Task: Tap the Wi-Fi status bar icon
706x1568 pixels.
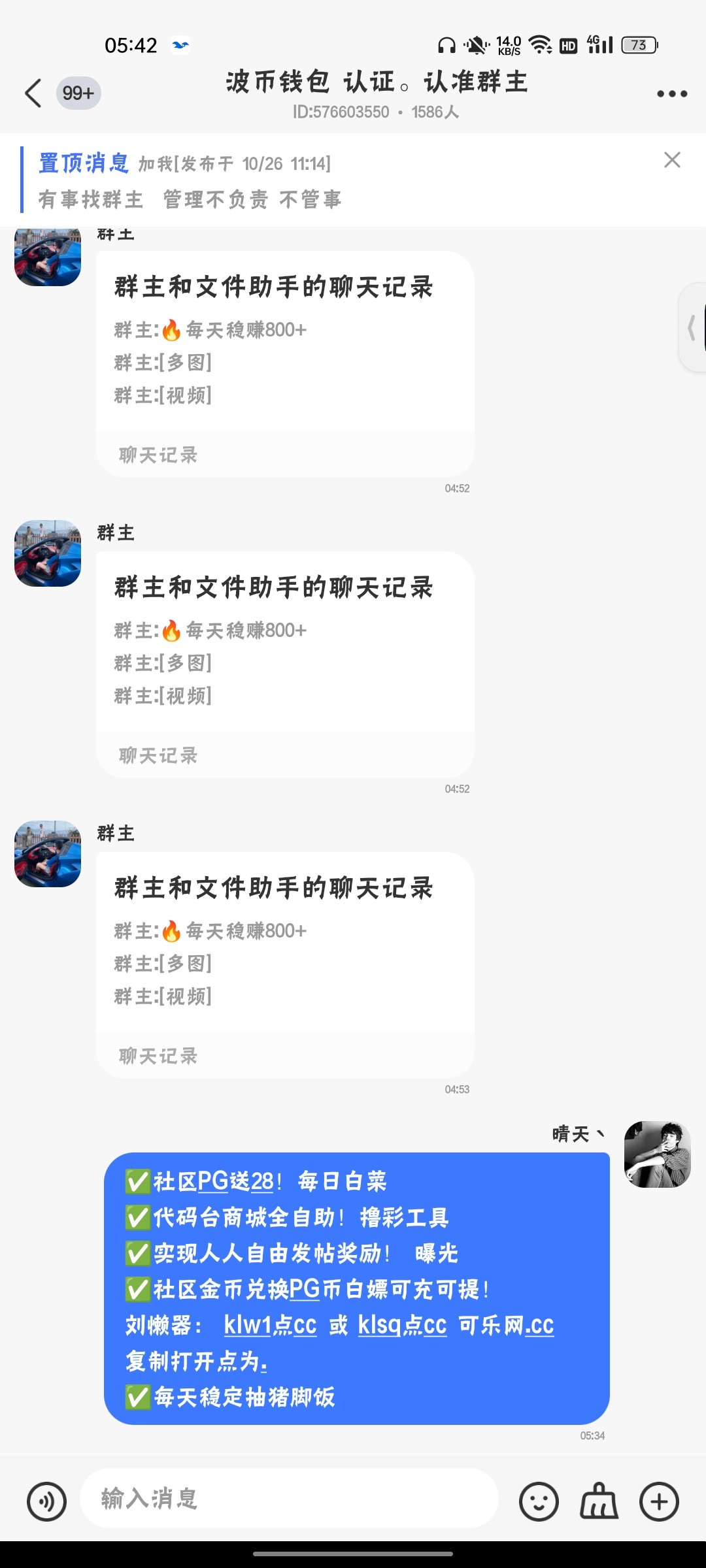Action: 540,44
